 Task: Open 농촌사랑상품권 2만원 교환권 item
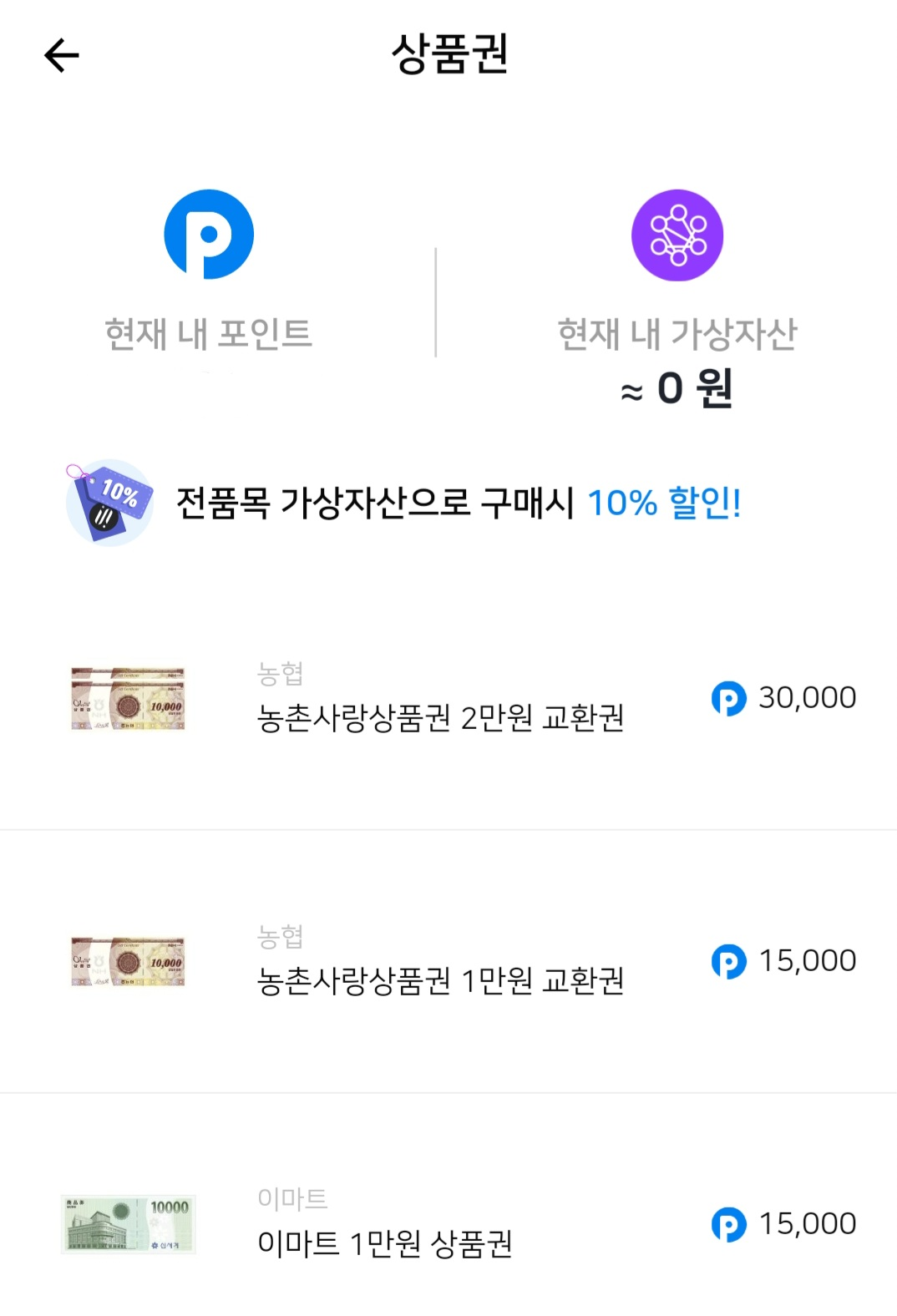point(440,716)
